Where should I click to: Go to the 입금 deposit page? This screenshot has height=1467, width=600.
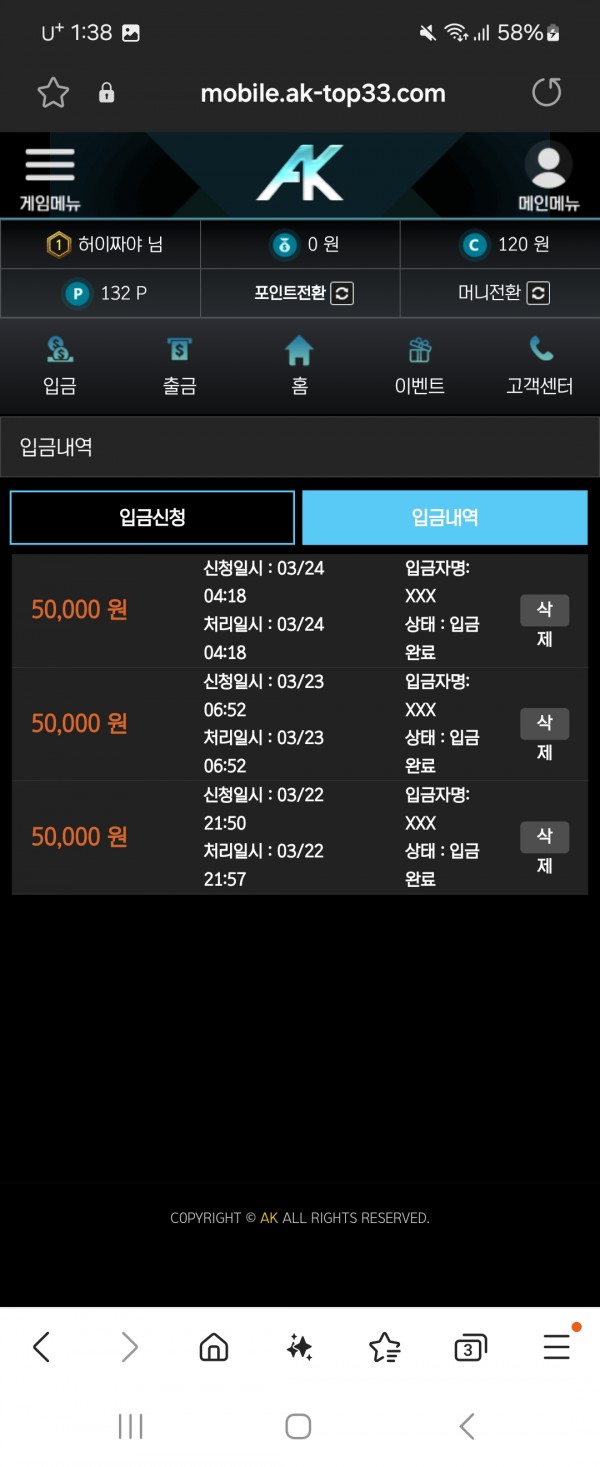(60, 366)
